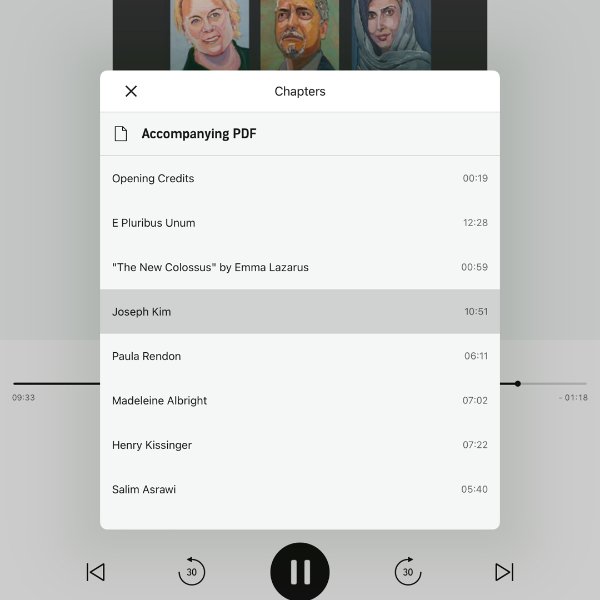Jump to E Pluribus Unum chapter

point(299,223)
